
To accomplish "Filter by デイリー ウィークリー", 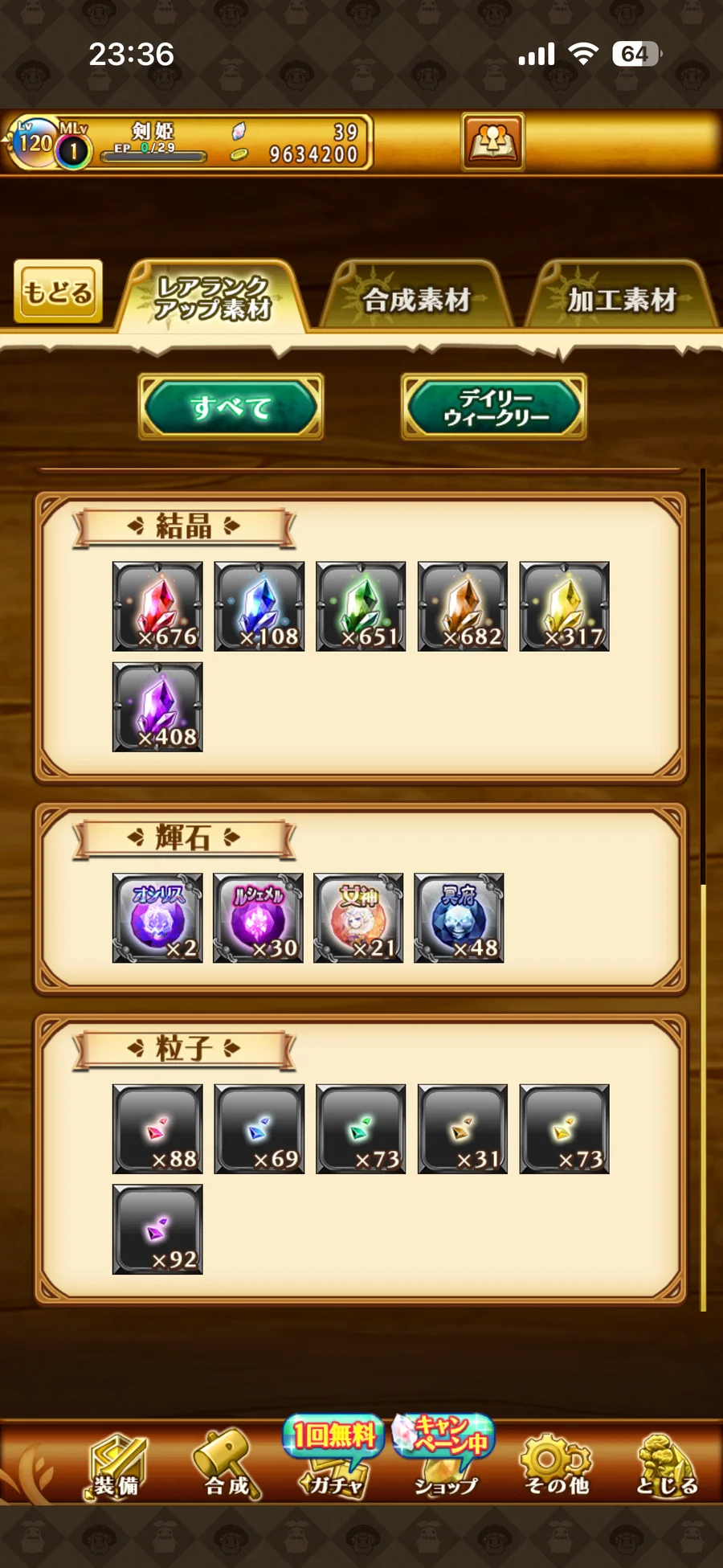I will click(x=494, y=407).
